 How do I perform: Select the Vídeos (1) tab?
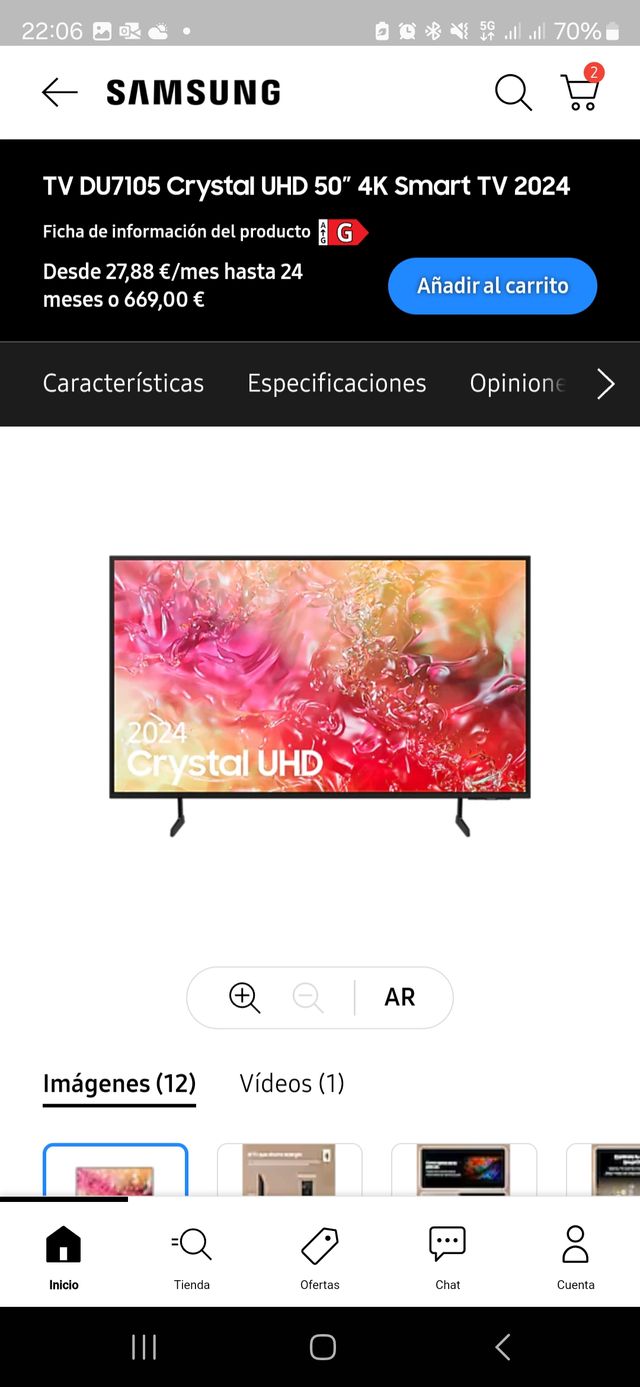point(292,1084)
